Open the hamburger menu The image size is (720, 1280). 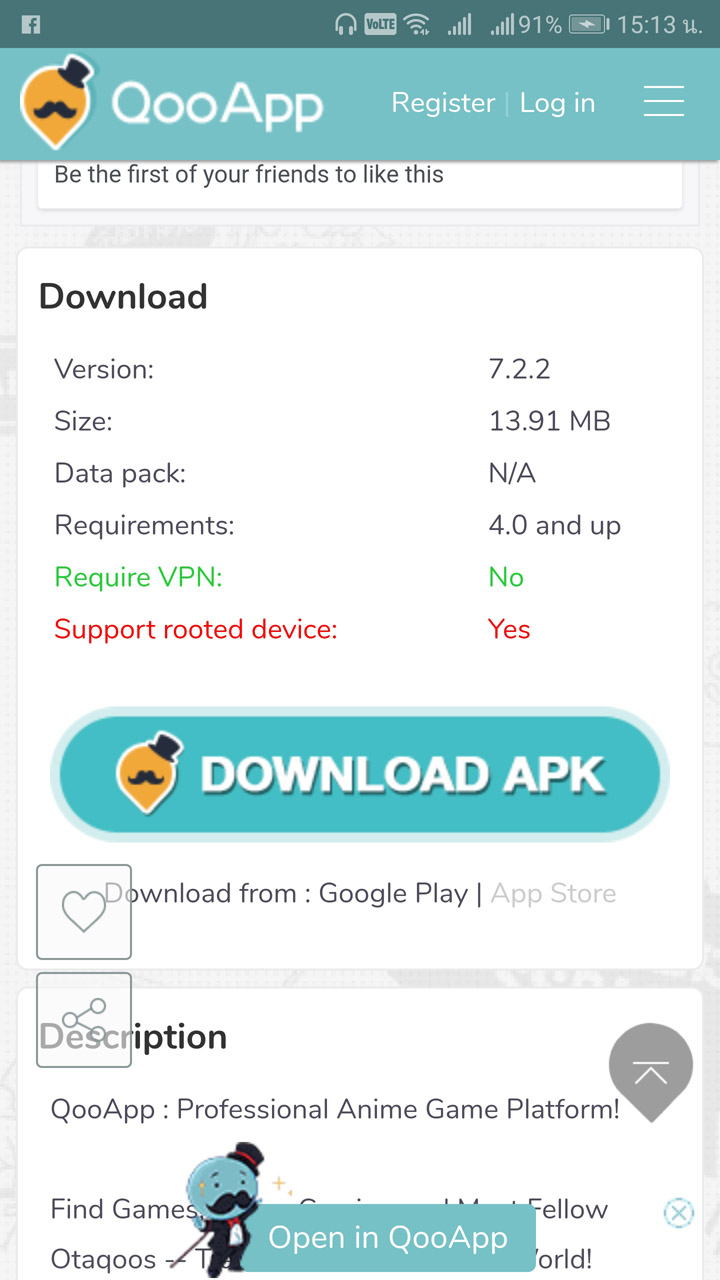coord(663,102)
